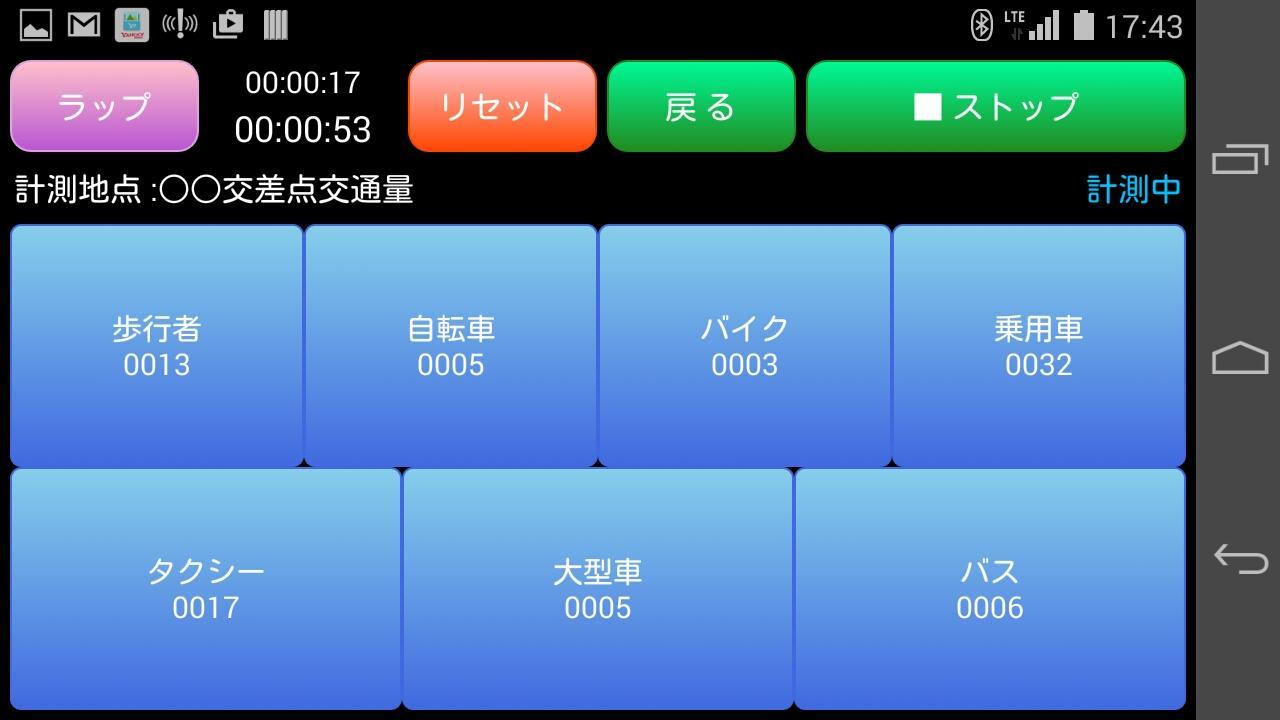The height and width of the screenshot is (720, 1280).
Task: Increment the タクシー taxi count
Action: (206, 588)
